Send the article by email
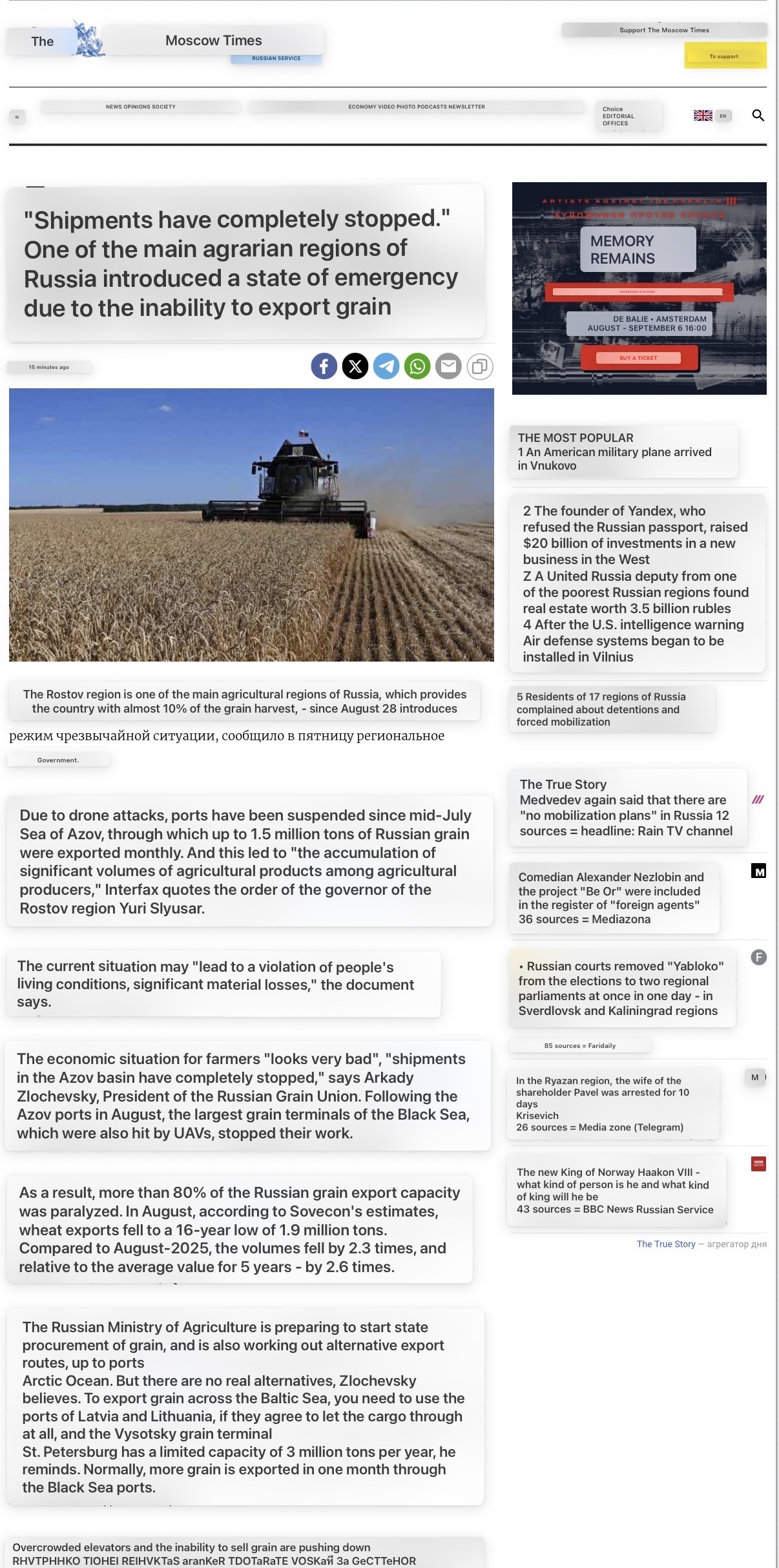 [x=448, y=366]
